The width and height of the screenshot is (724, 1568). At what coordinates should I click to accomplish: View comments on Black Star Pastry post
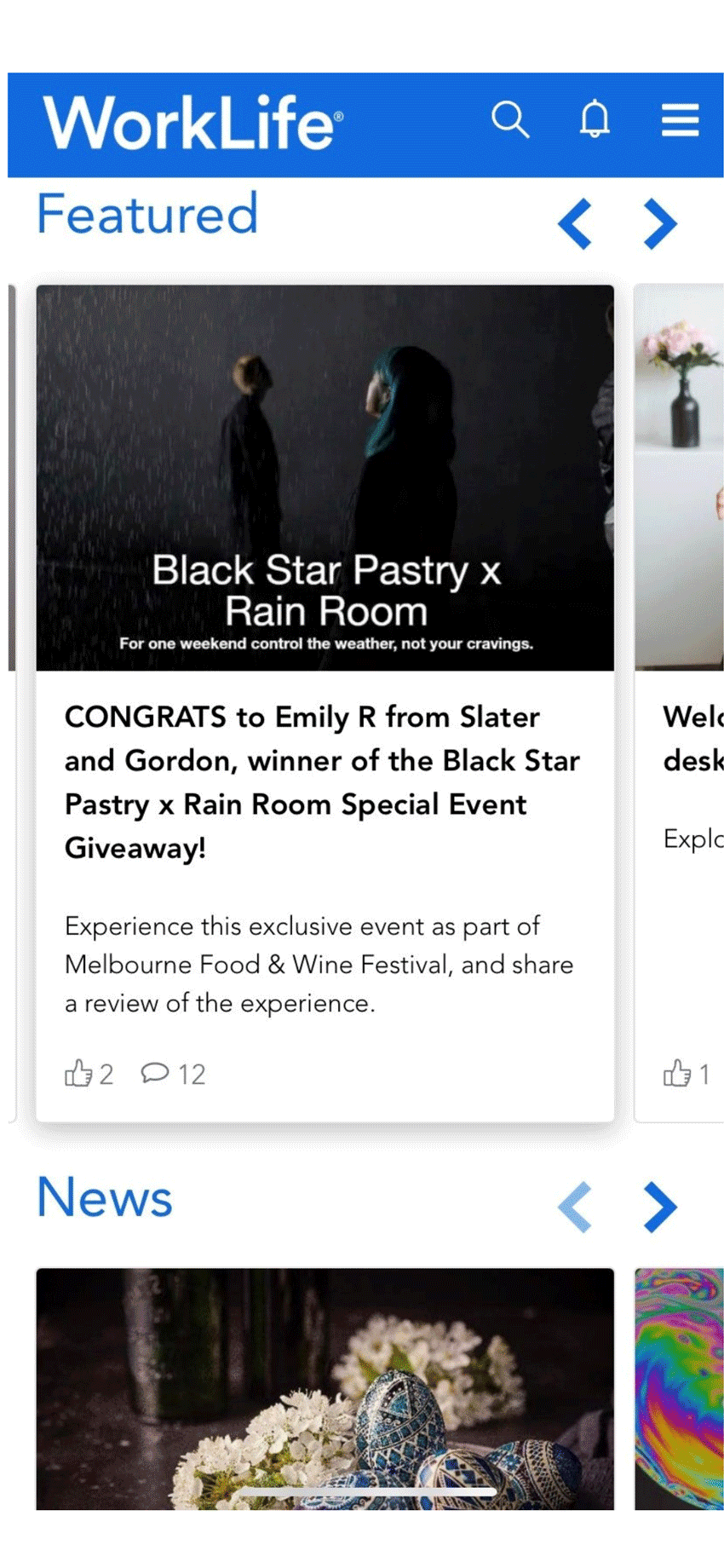(156, 1073)
